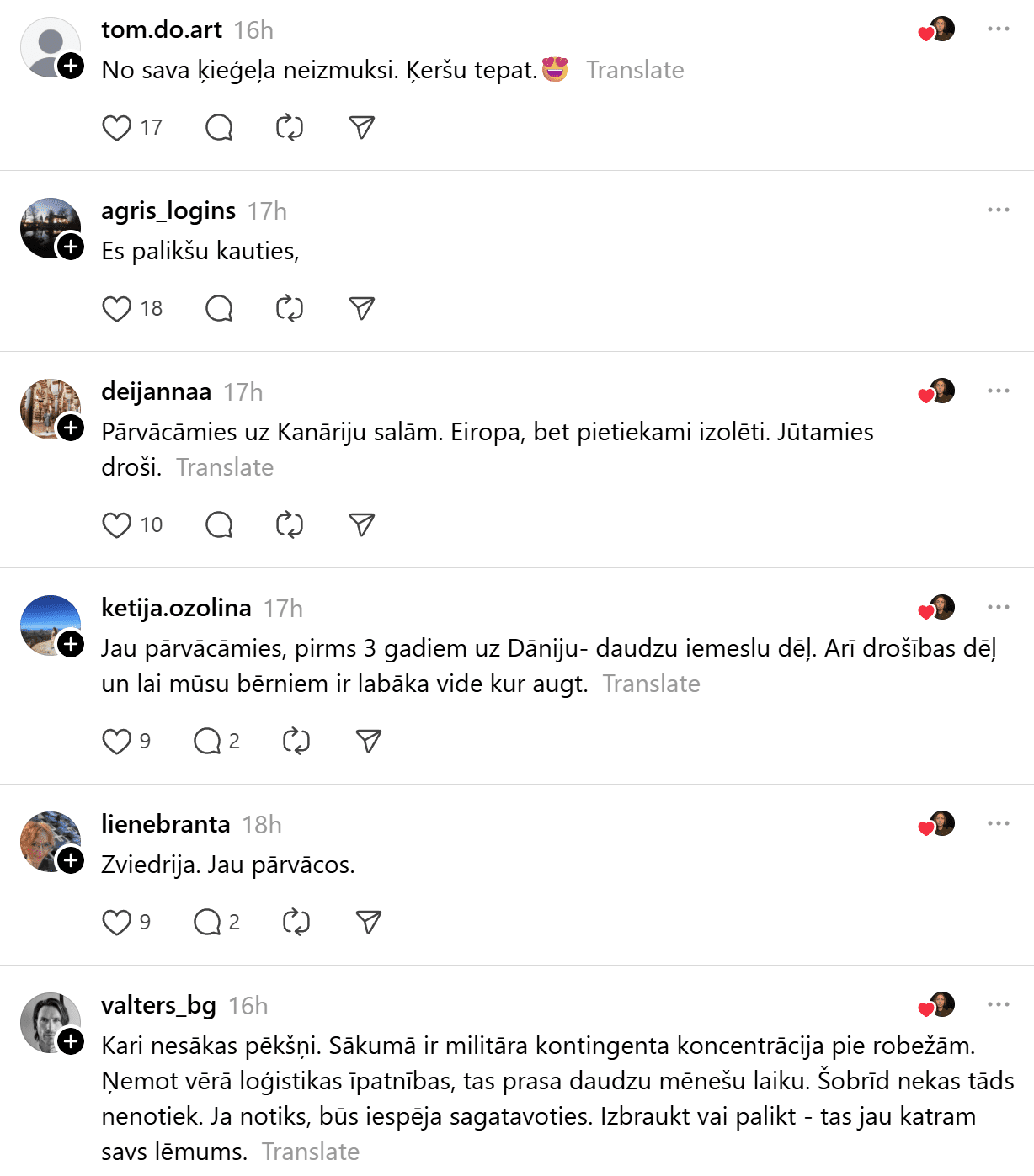Open more options on tom.do.art's comment
This screenshot has width=1034, height=1176.
tap(998, 29)
